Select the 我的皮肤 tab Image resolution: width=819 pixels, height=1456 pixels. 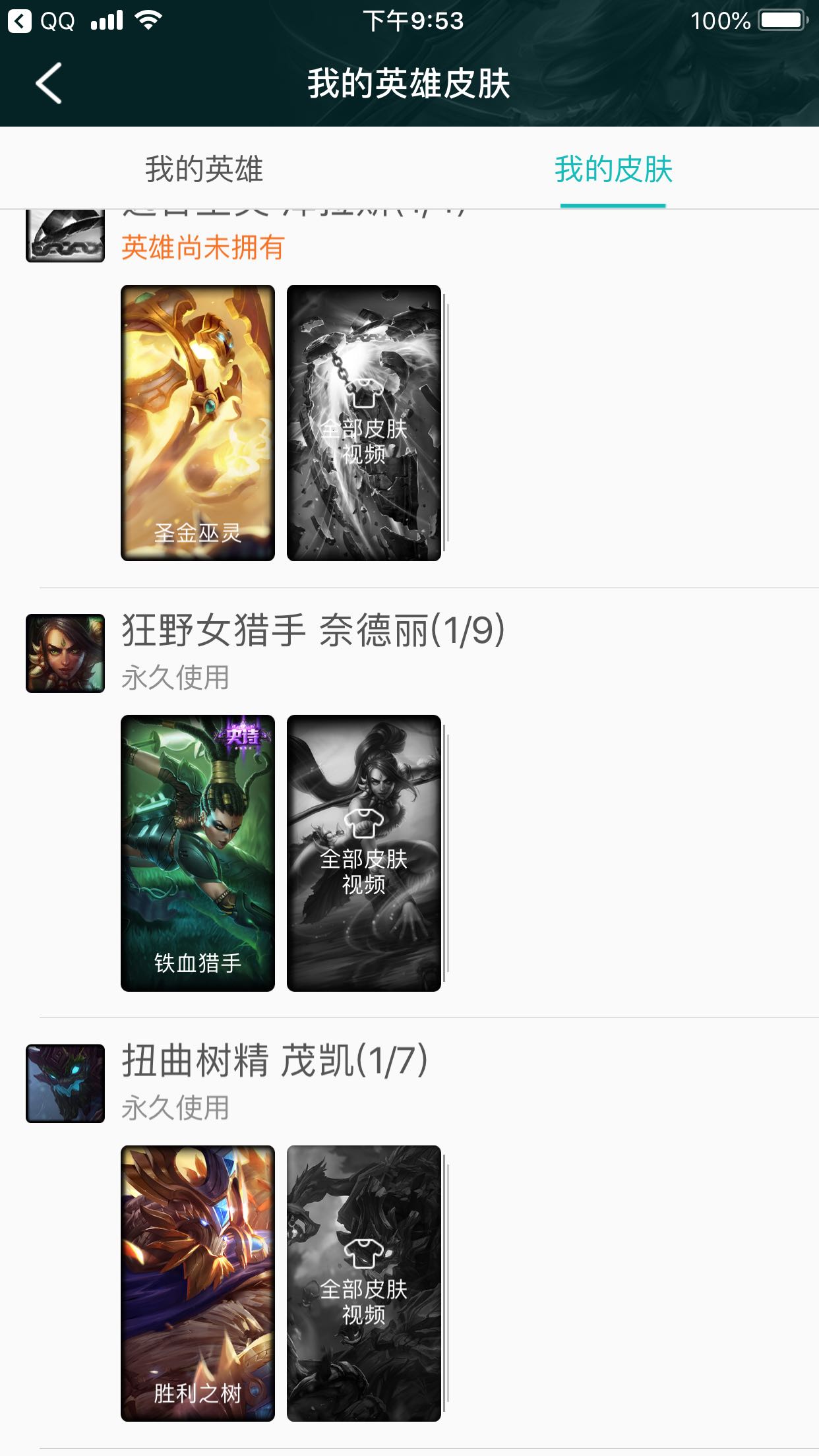pyautogui.click(x=613, y=169)
